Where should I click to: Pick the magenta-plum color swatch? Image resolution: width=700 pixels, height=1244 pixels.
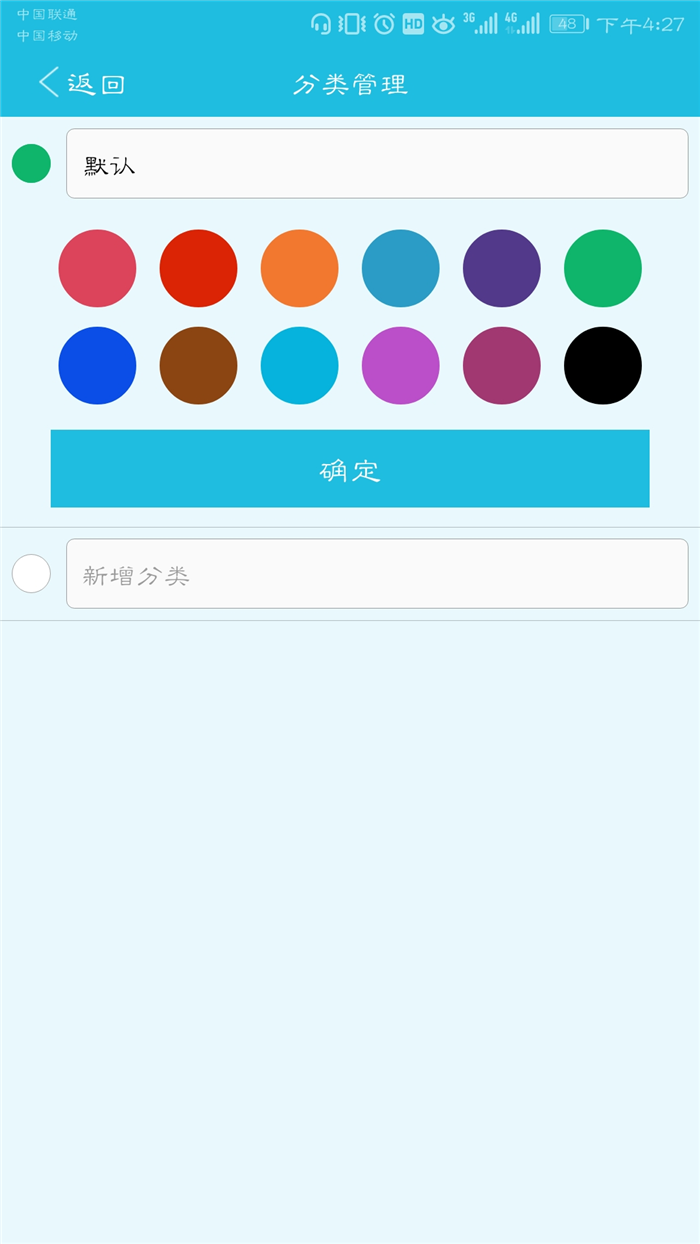501,365
